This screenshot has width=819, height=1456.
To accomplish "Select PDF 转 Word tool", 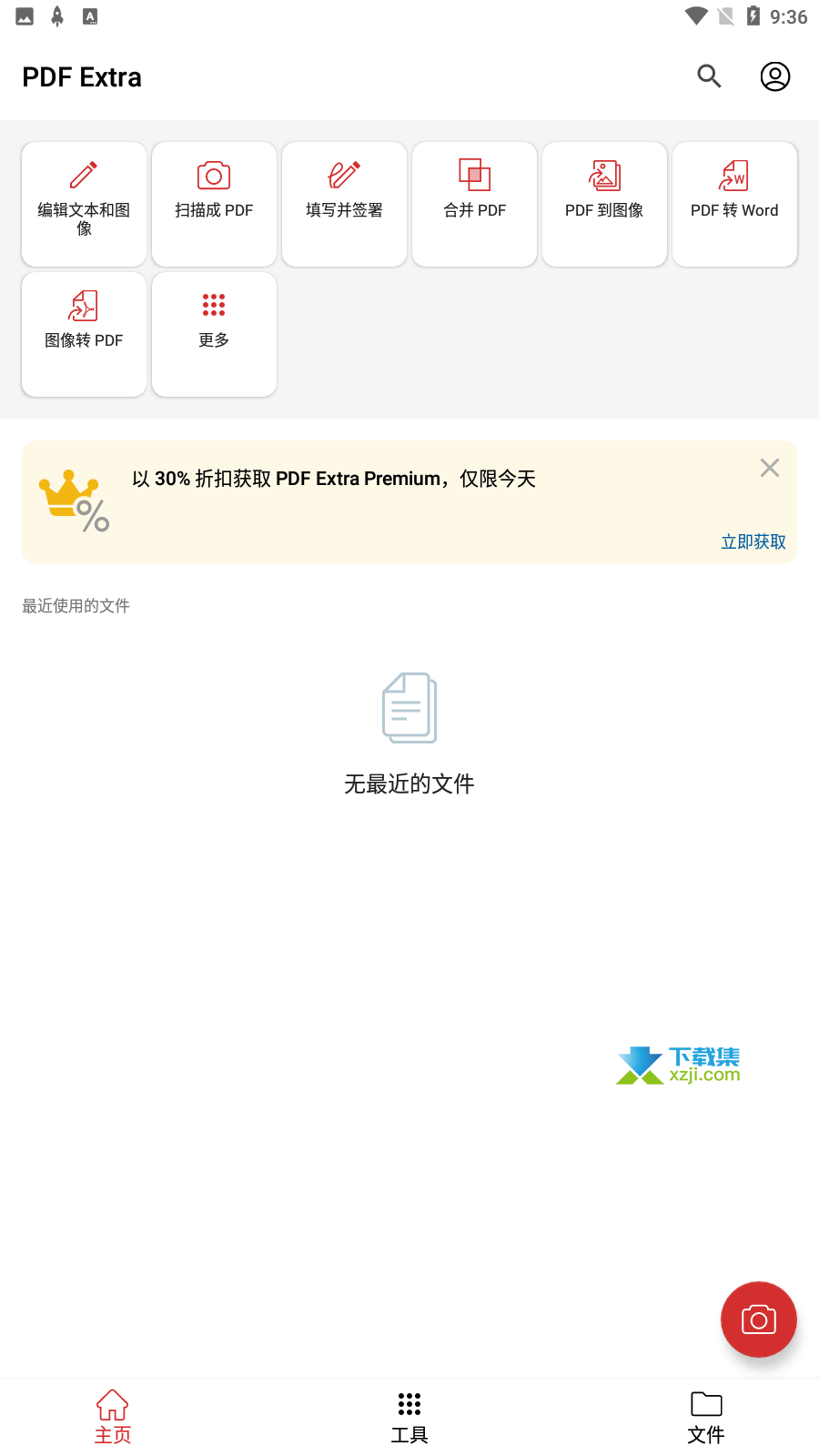I will click(734, 204).
